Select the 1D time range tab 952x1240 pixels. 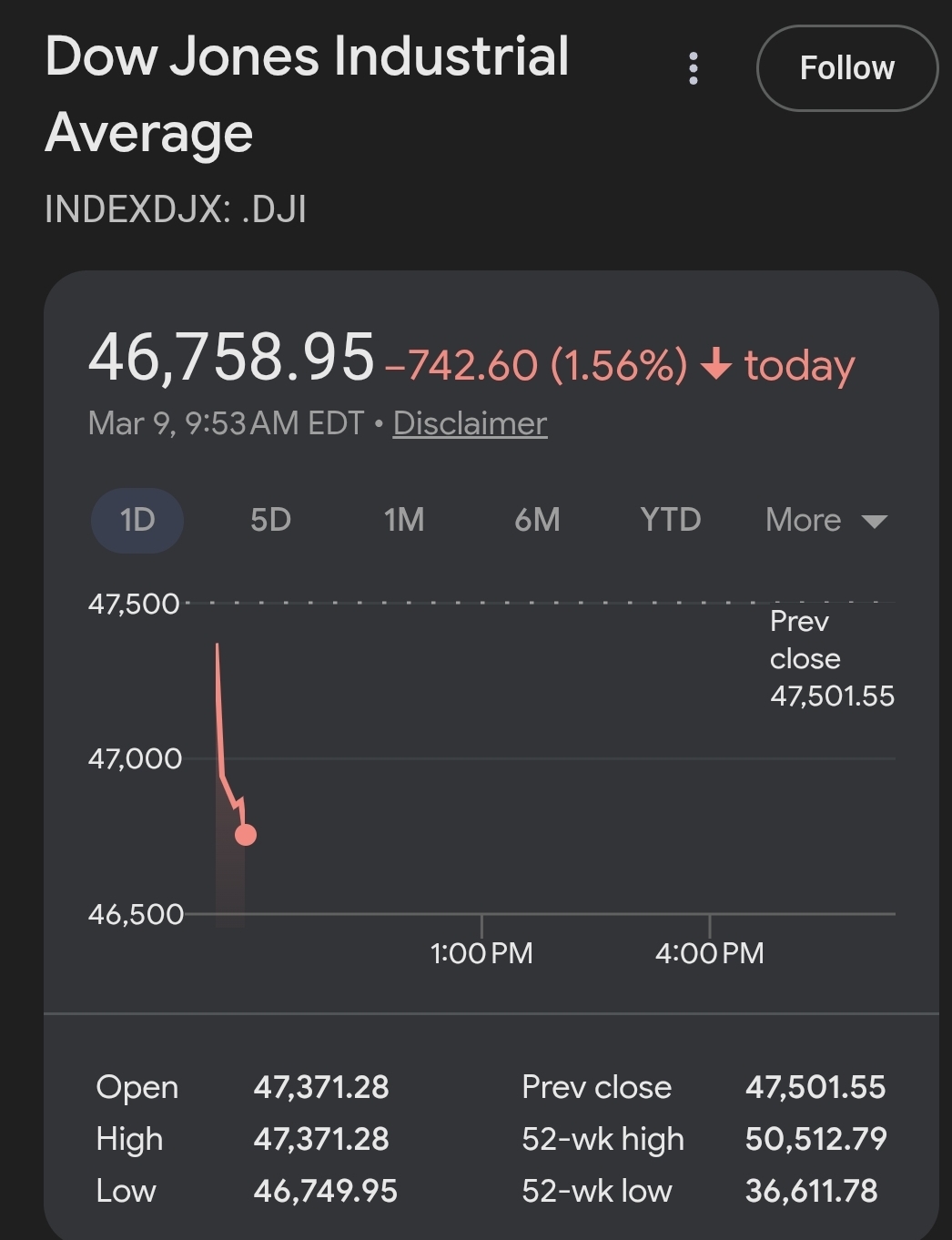click(x=136, y=520)
